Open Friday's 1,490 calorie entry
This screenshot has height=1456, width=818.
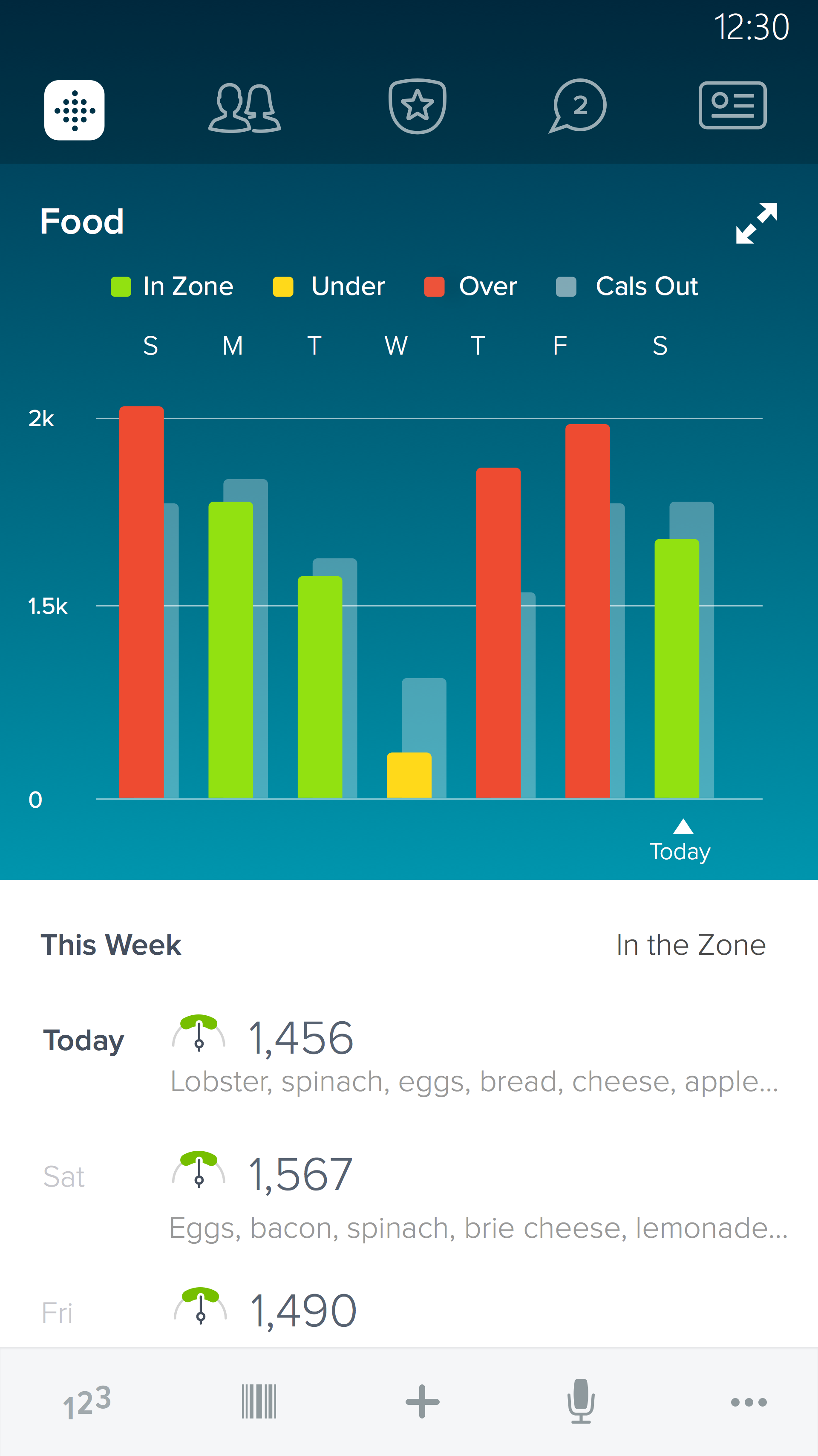[409, 1312]
